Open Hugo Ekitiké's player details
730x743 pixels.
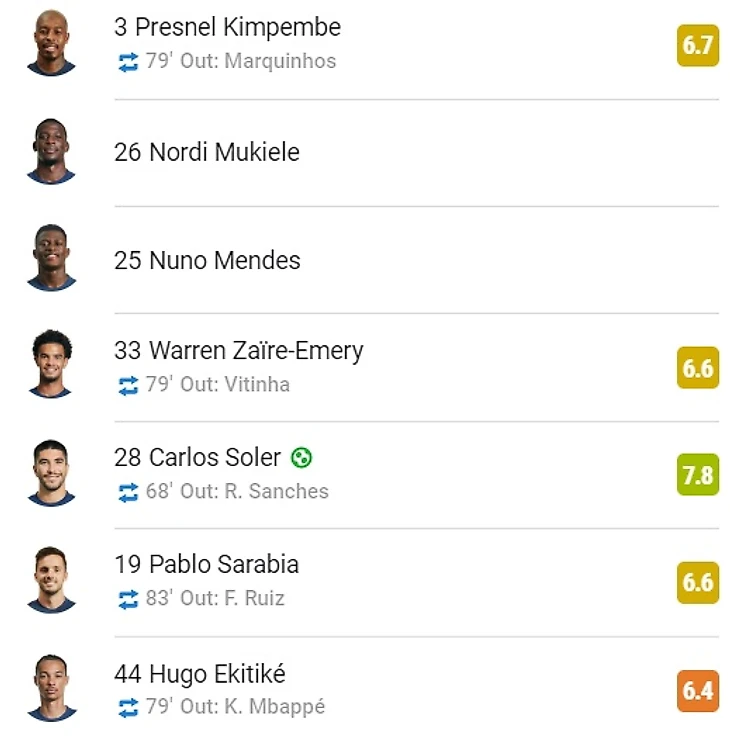tap(200, 674)
